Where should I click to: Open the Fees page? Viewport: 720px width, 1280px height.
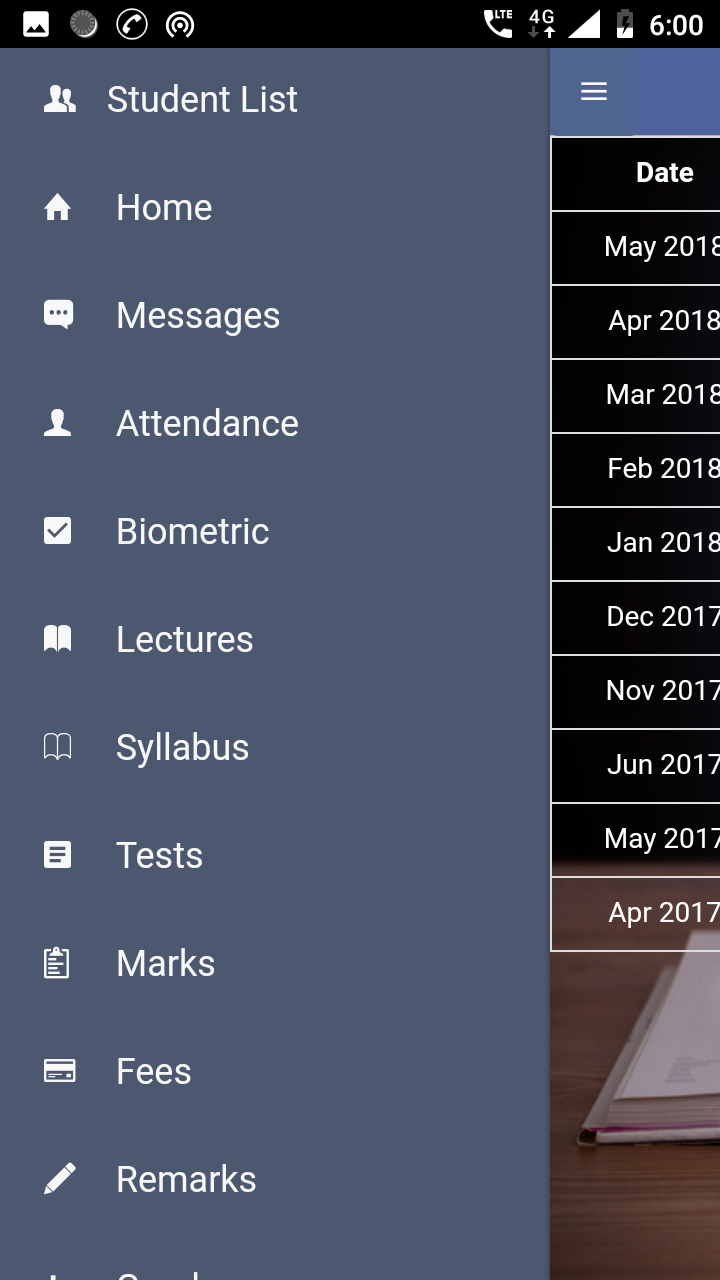(x=275, y=1071)
